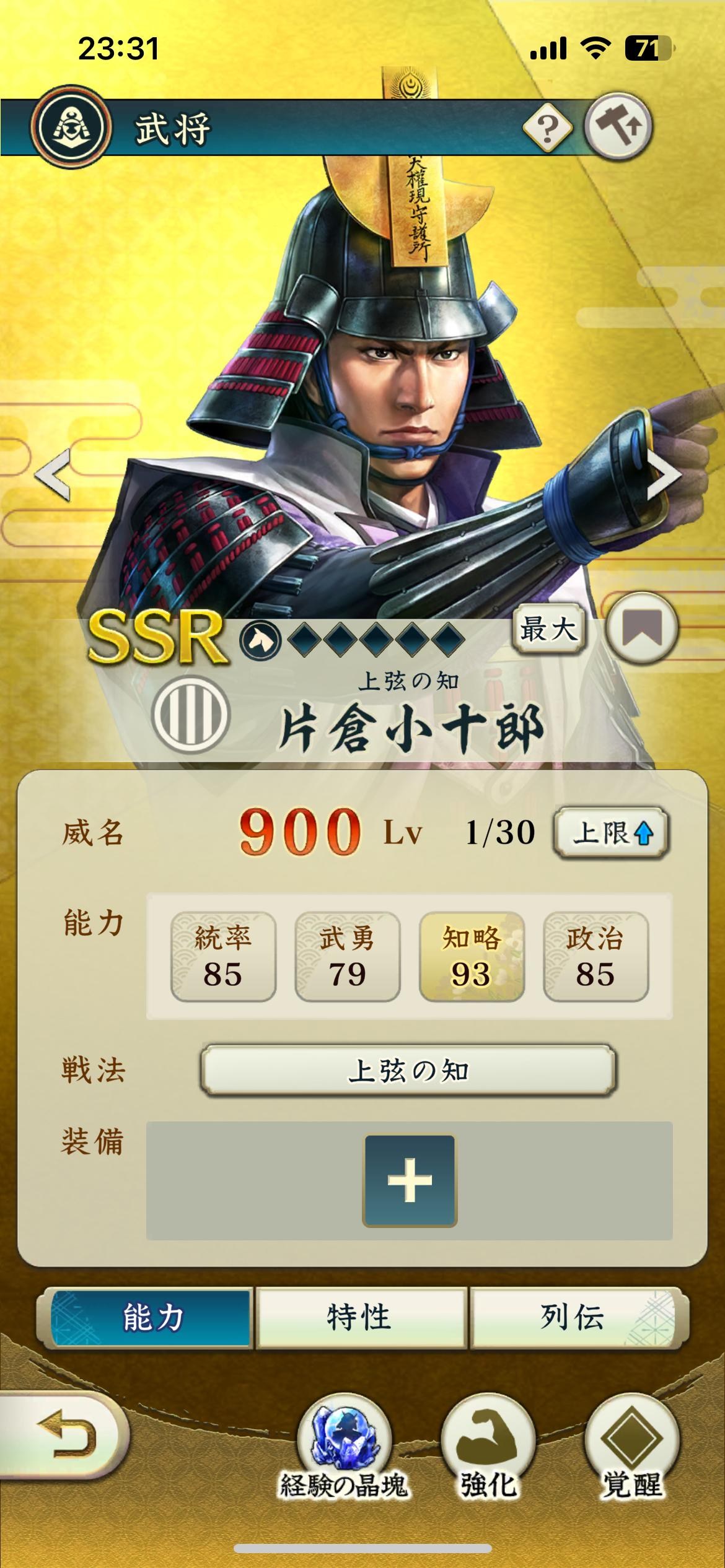
Task: Open the help question mark icon
Action: tap(547, 128)
